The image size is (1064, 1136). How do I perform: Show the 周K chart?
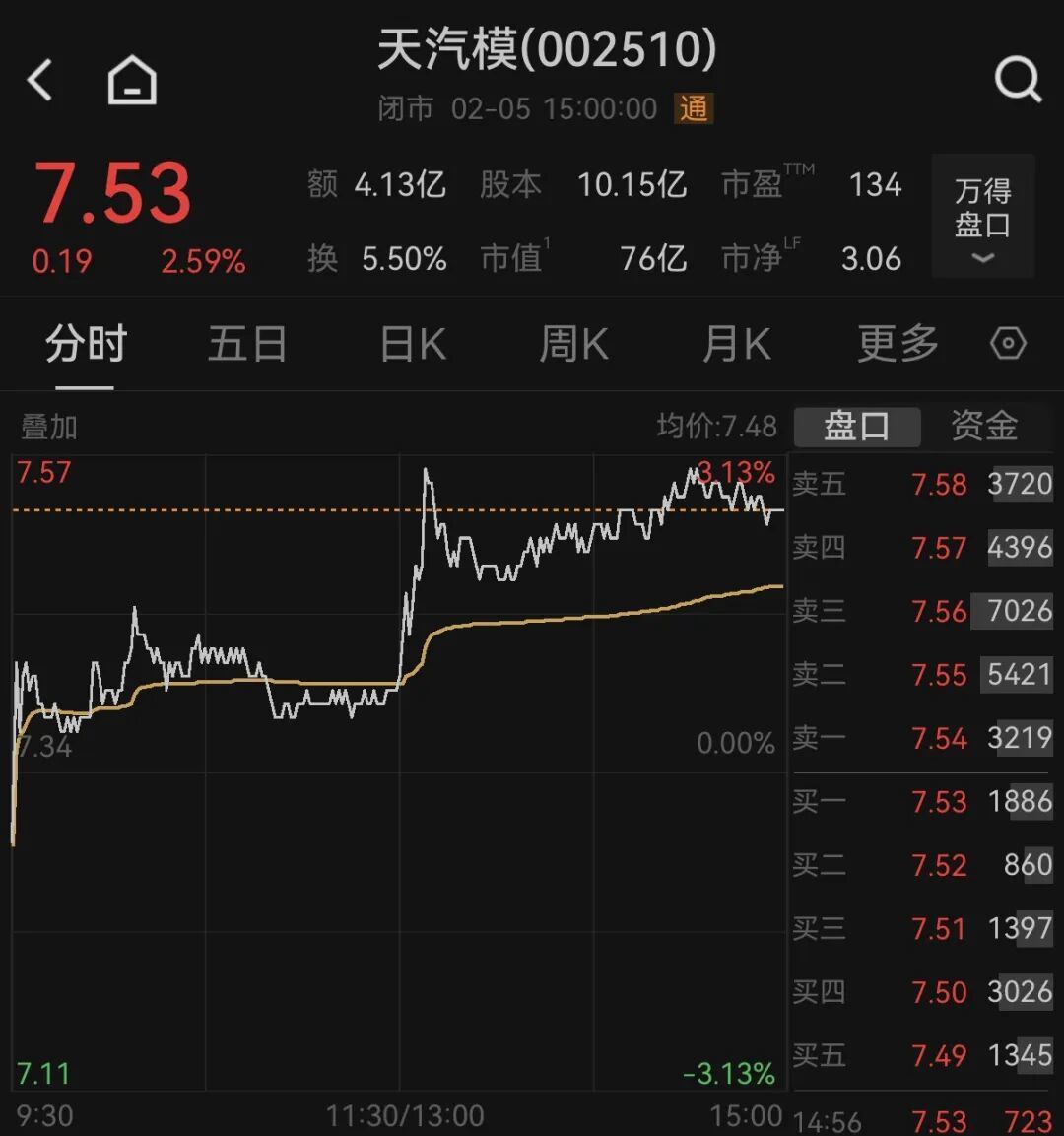coord(573,345)
